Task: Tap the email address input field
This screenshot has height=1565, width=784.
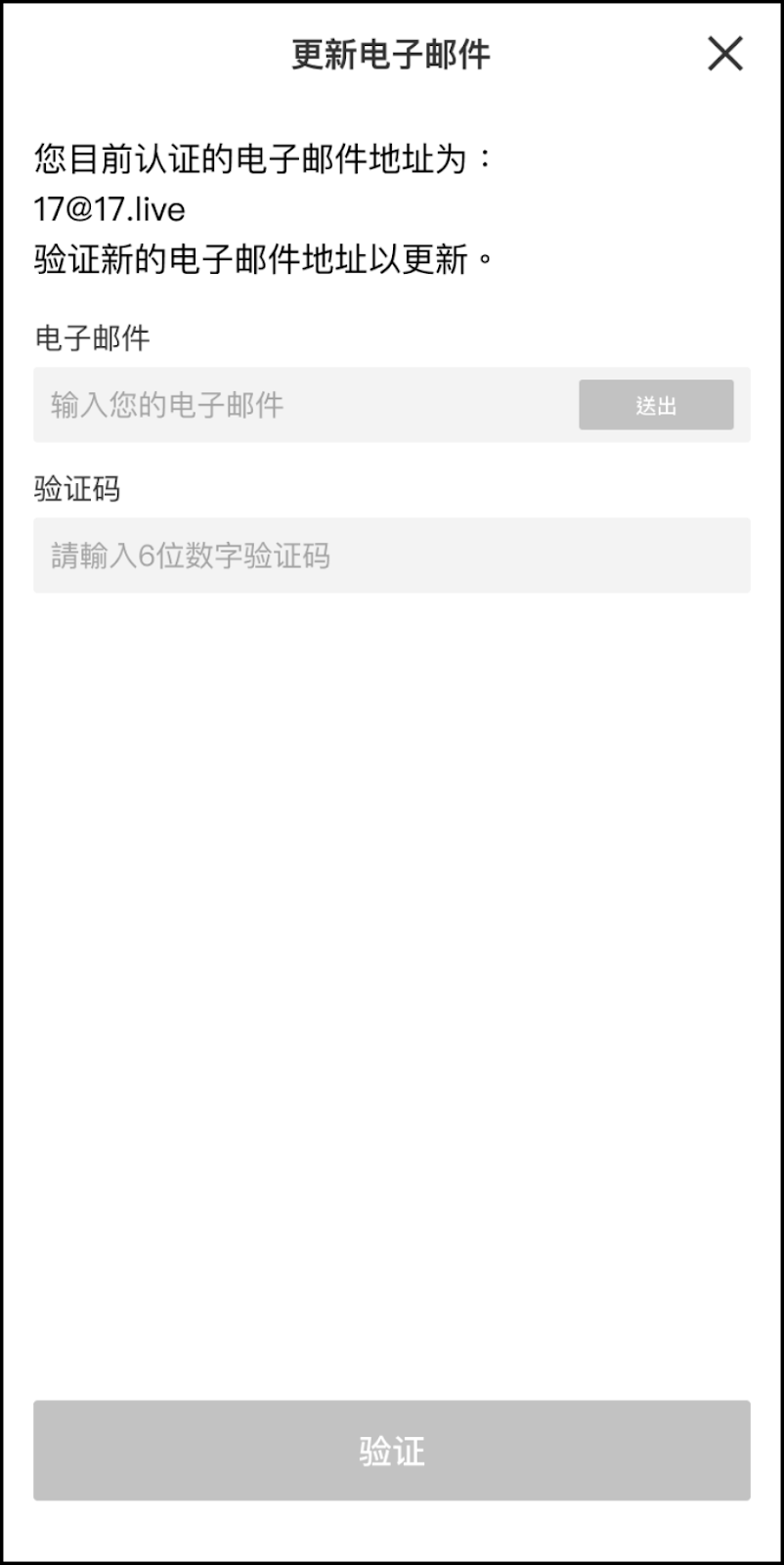Action: coord(305,405)
